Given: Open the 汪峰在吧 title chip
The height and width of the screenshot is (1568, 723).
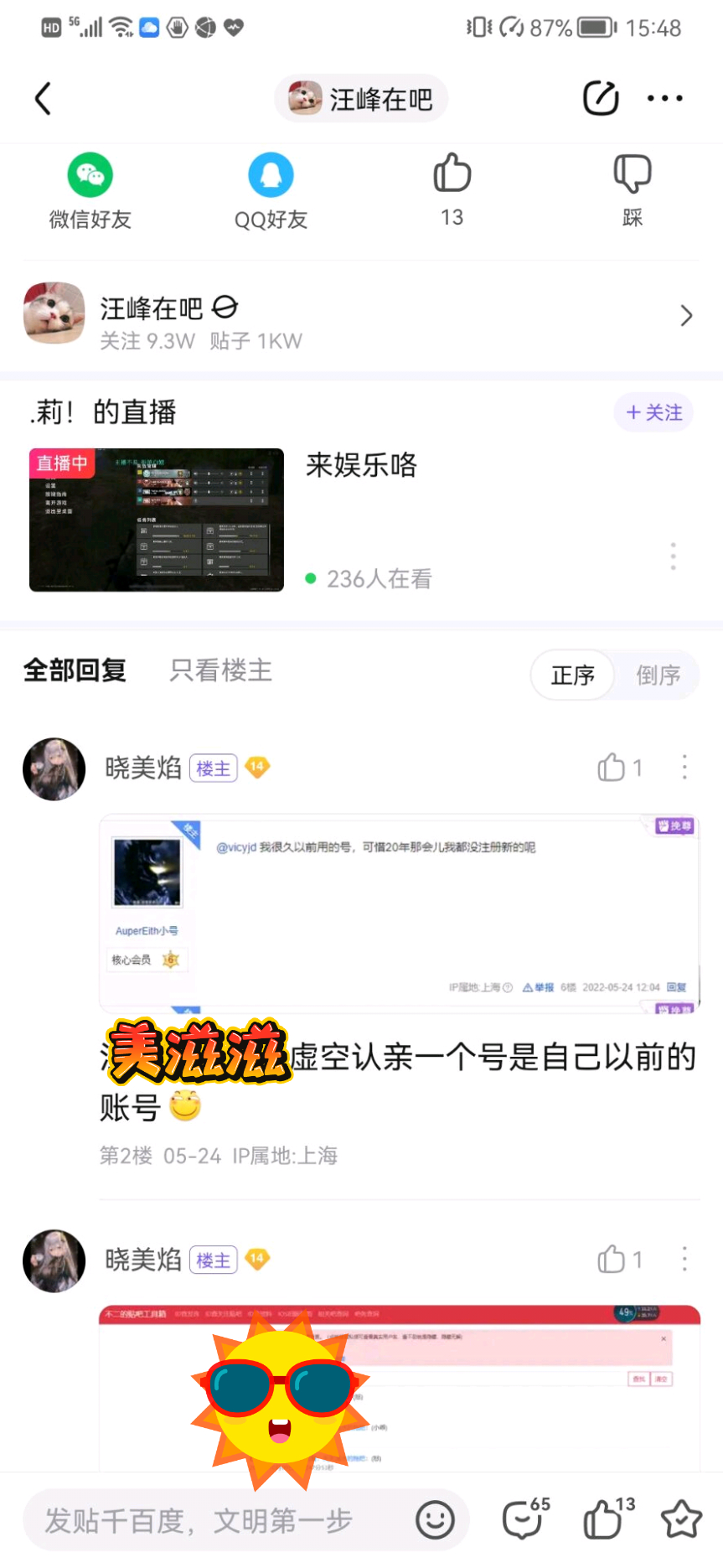Looking at the screenshot, I should pyautogui.click(x=361, y=99).
